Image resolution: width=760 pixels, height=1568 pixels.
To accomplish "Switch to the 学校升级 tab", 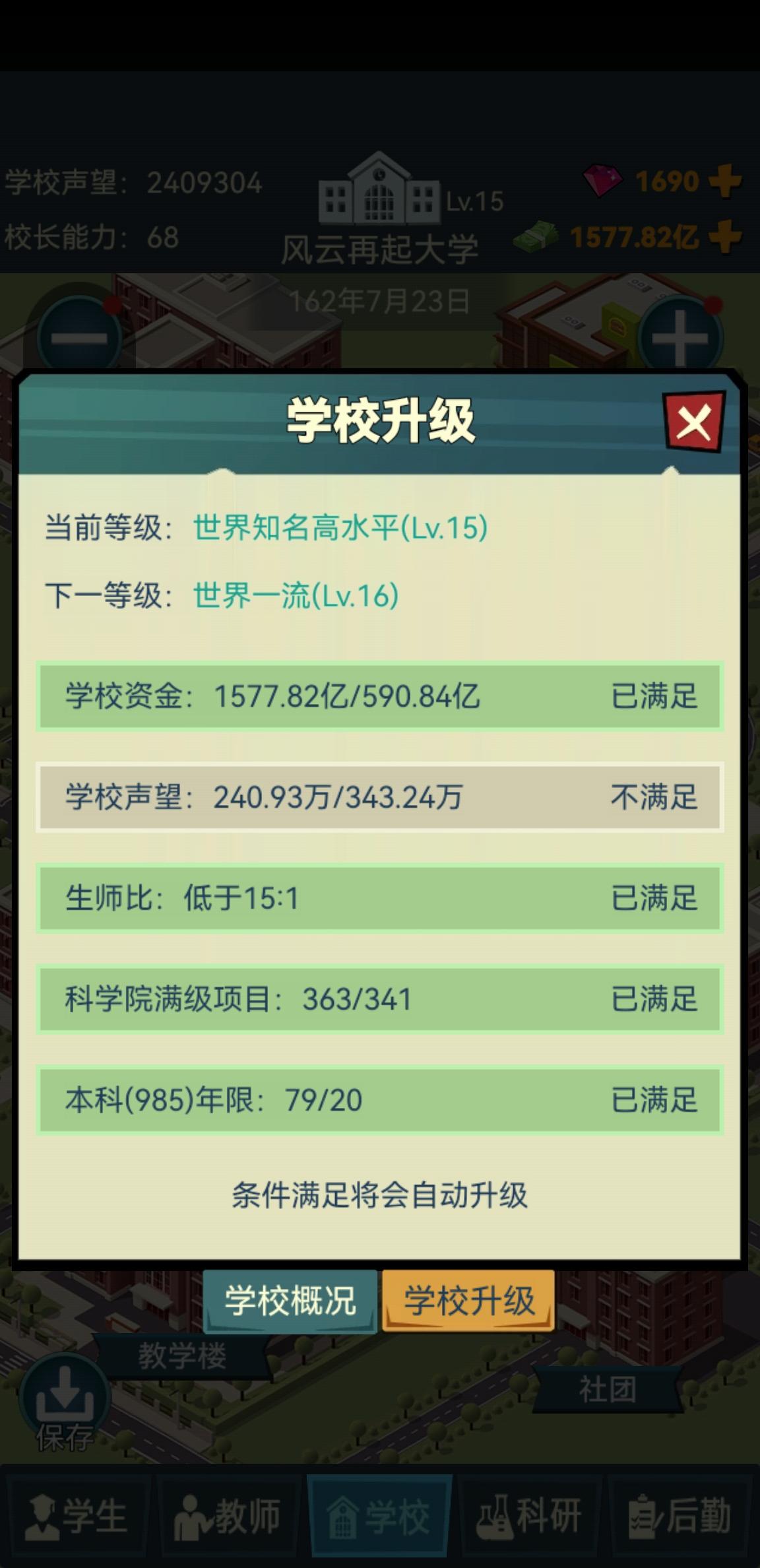I will point(468,1299).
